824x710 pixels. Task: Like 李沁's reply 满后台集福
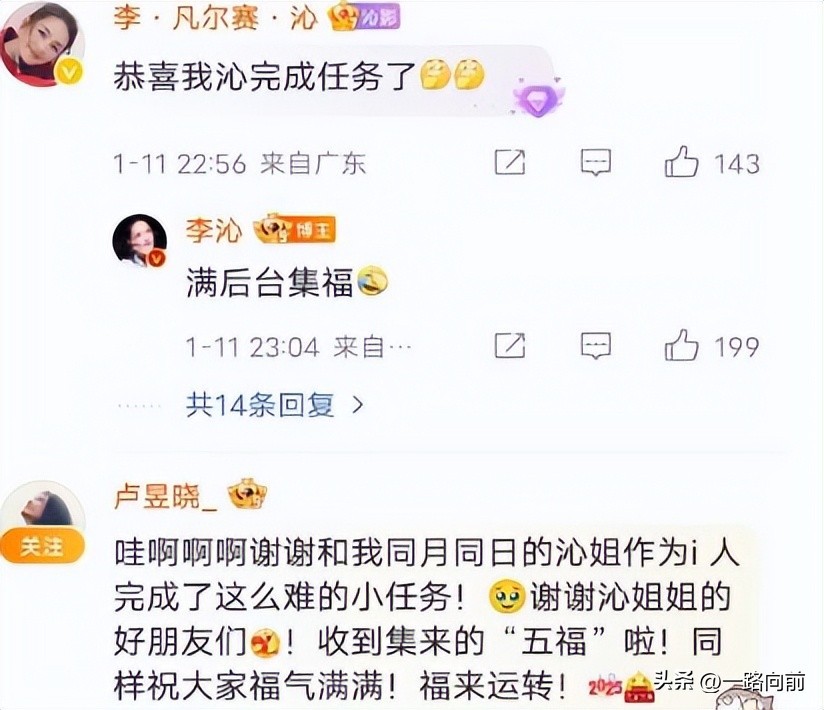(x=682, y=346)
